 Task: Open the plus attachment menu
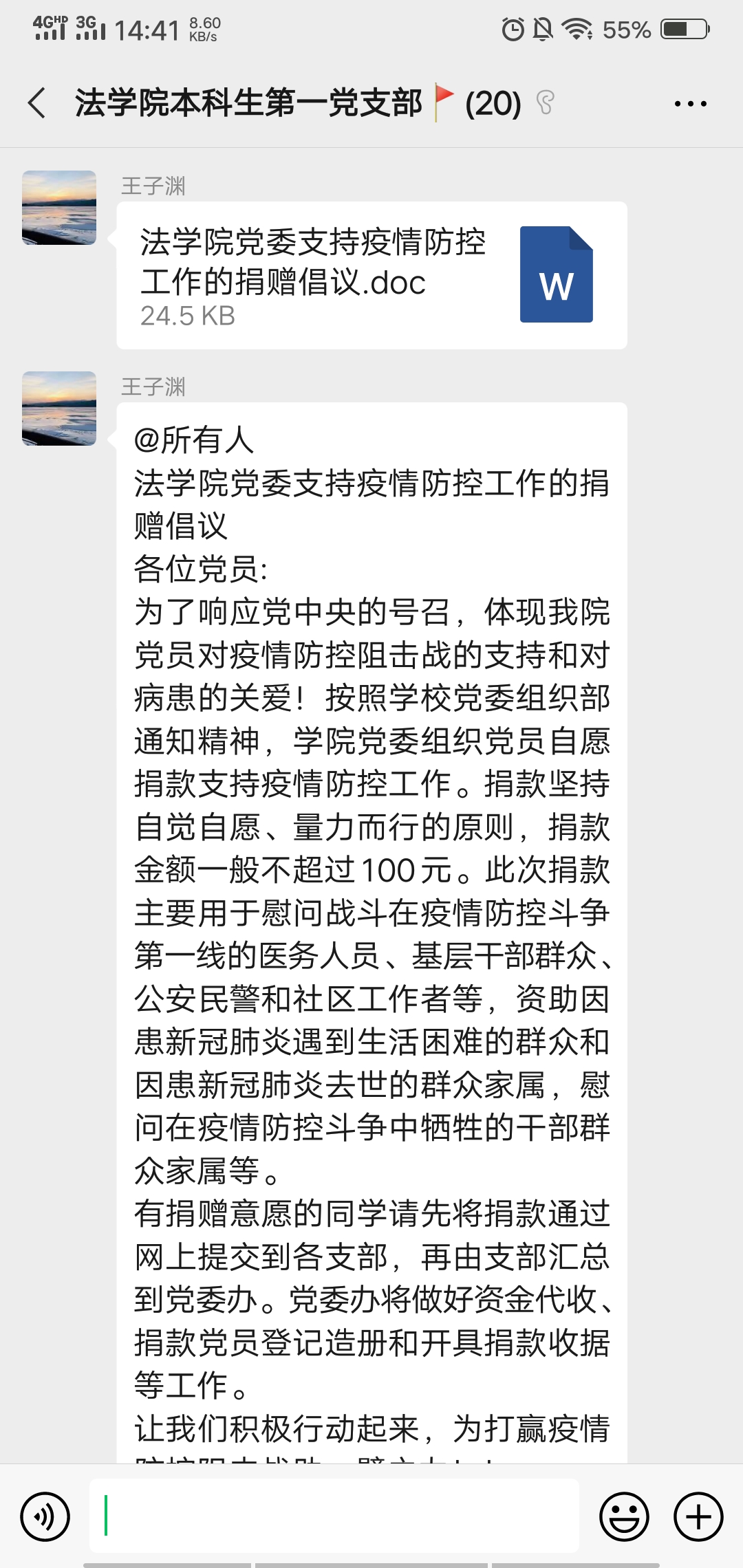click(698, 1516)
